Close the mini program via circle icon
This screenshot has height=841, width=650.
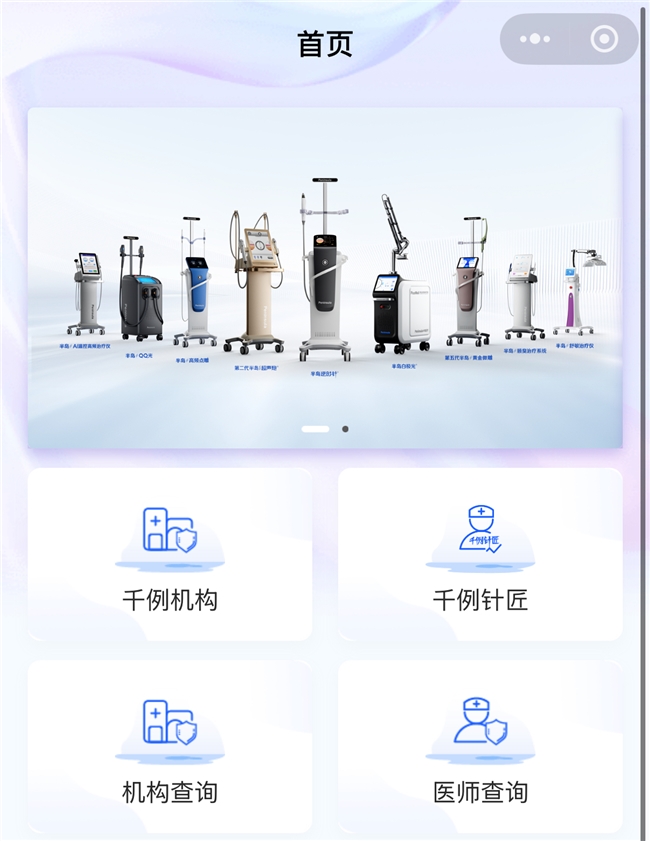(x=604, y=39)
